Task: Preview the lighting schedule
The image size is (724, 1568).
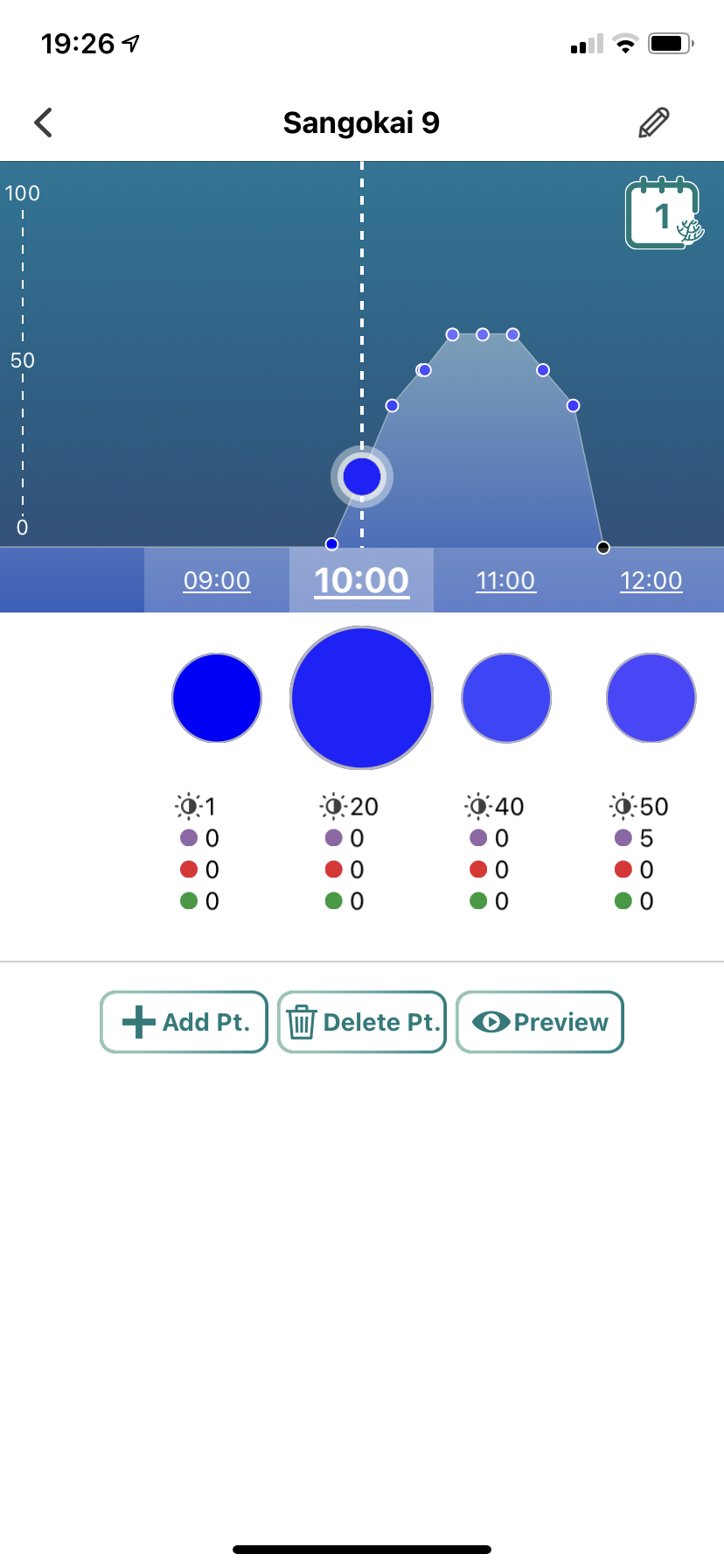Action: [x=540, y=1022]
